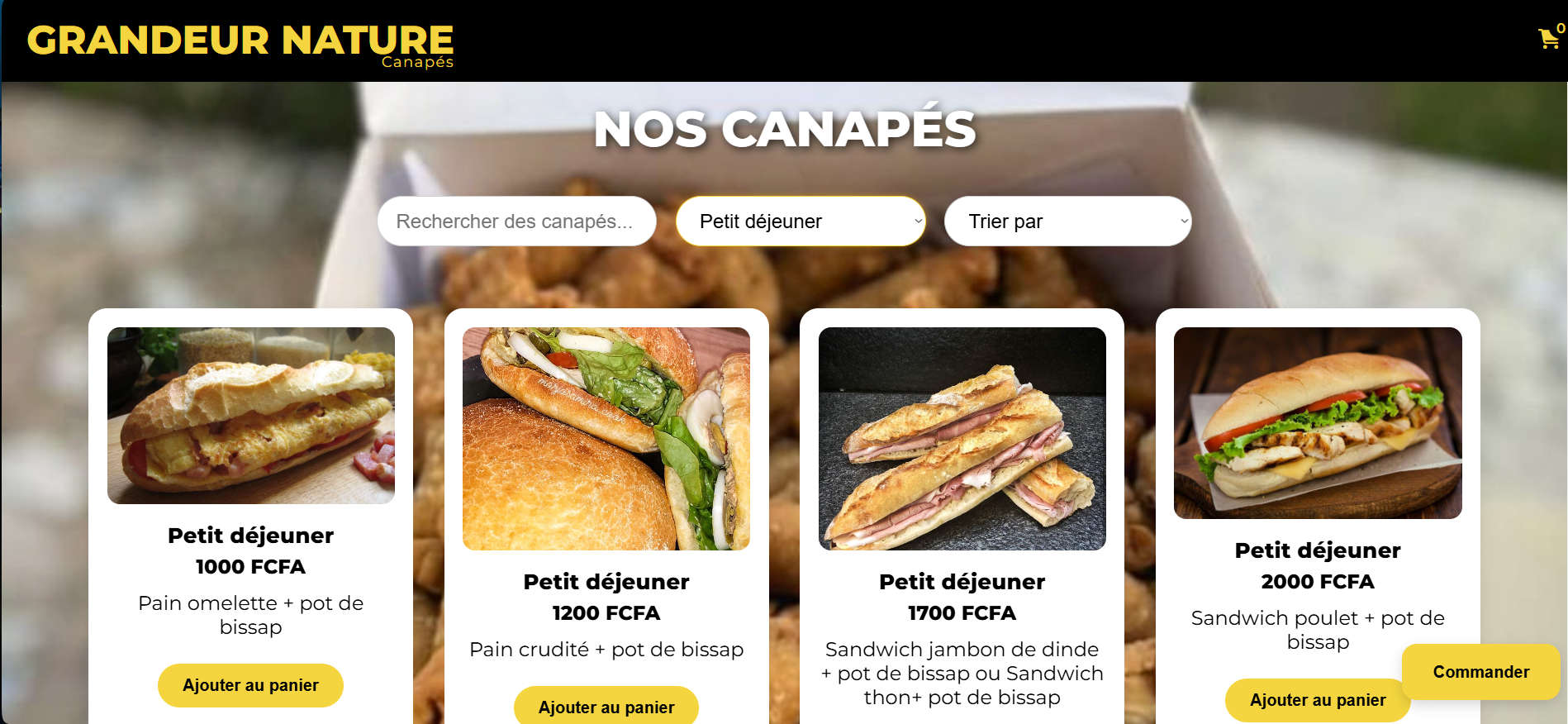Open the Trier par sort dropdown
The height and width of the screenshot is (724, 1568).
pos(1067,221)
